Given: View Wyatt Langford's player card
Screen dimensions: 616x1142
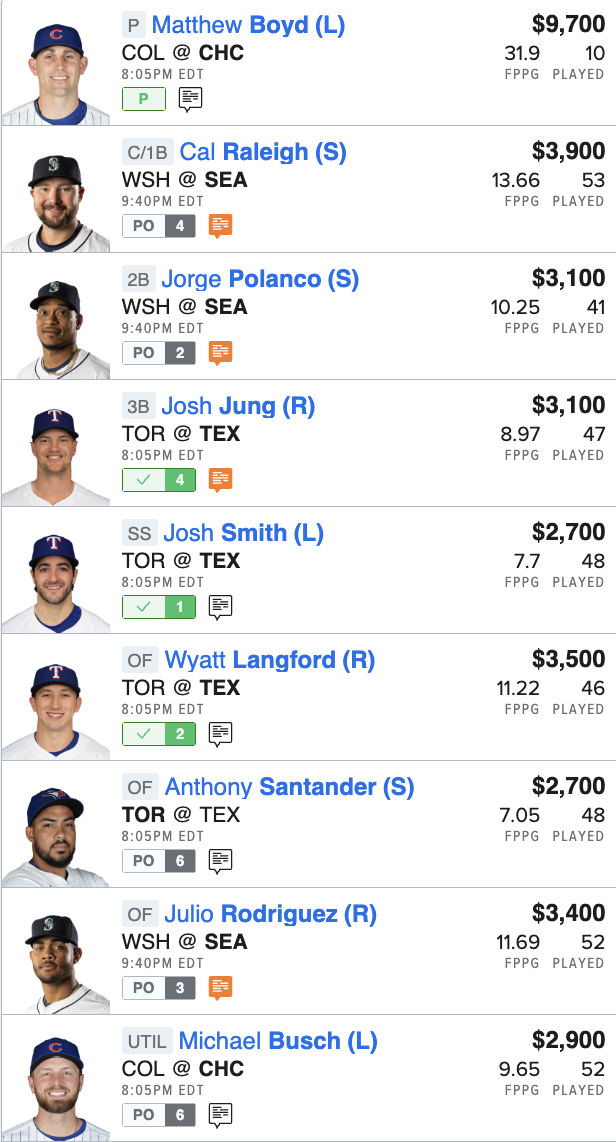Looking at the screenshot, I should pyautogui.click(x=269, y=661).
